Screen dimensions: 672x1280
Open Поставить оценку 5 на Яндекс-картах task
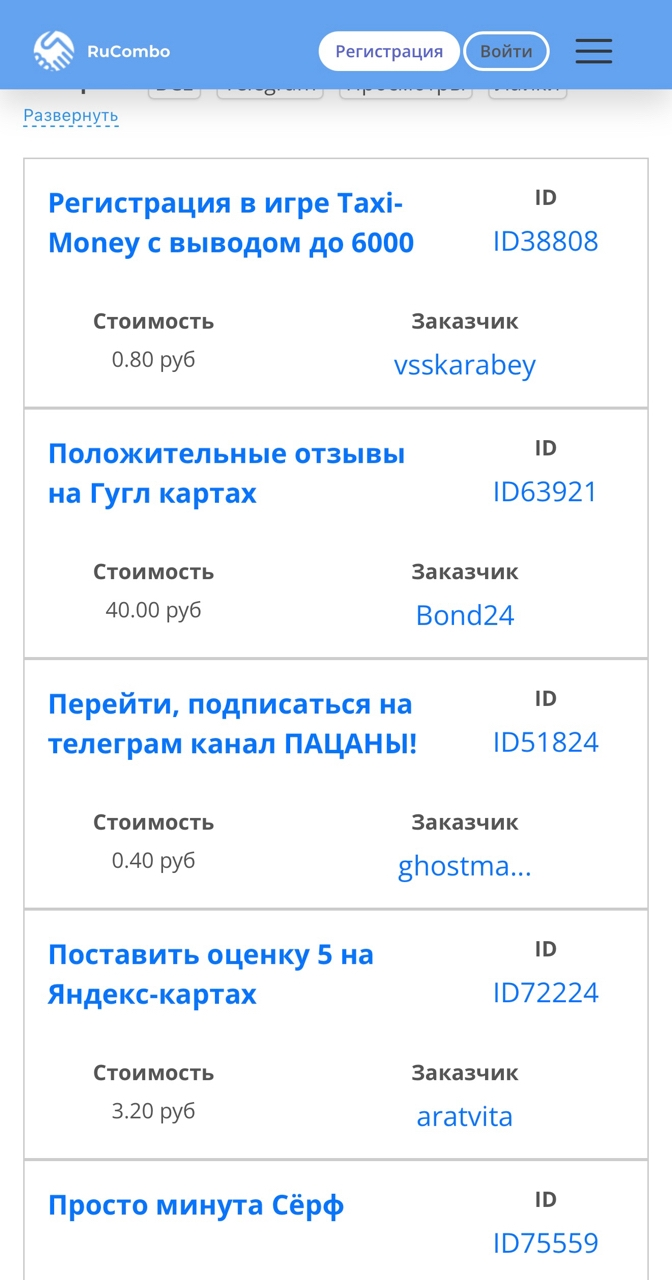click(211, 974)
